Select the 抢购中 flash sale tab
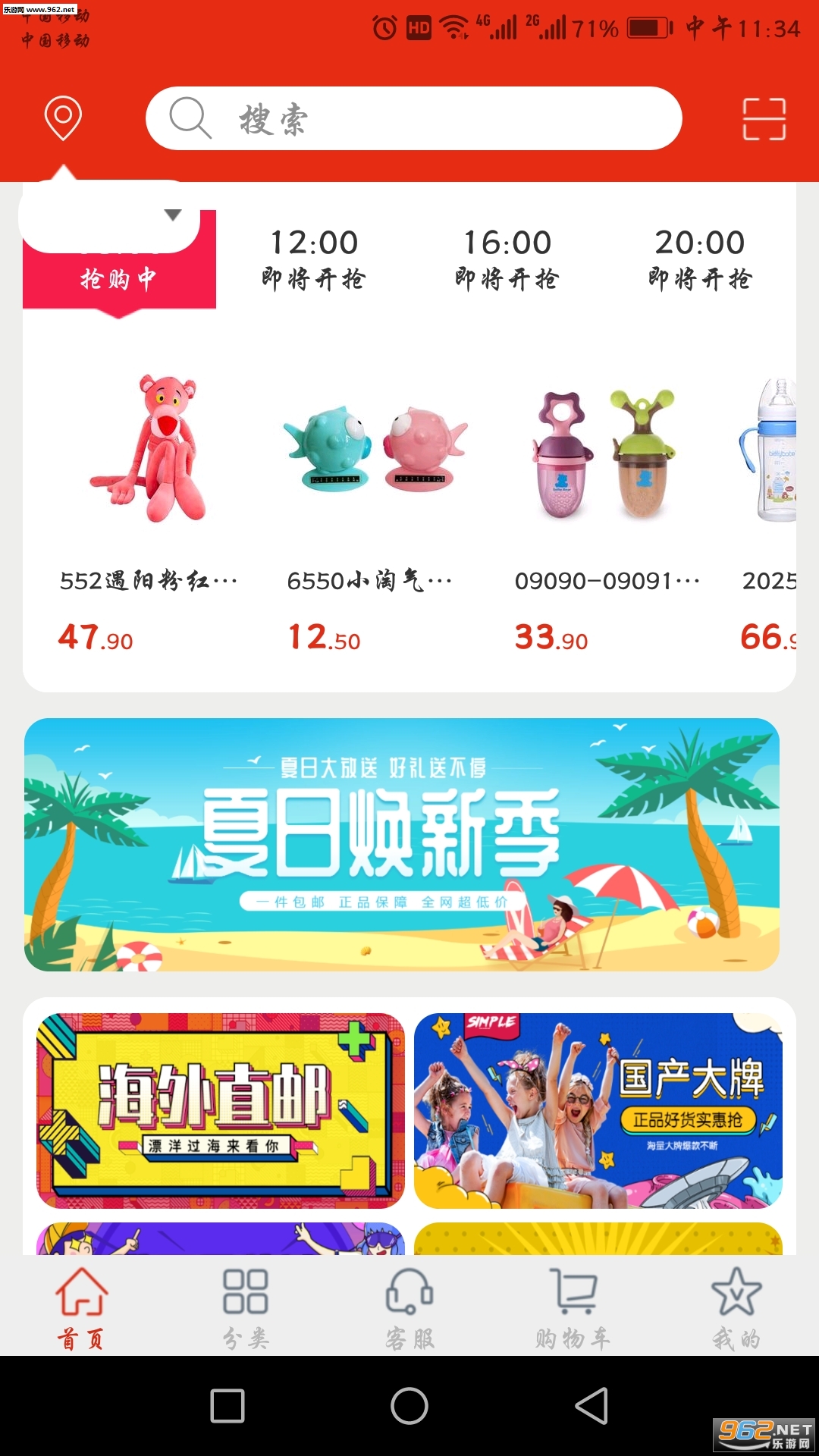The image size is (819, 1456). pos(119,279)
